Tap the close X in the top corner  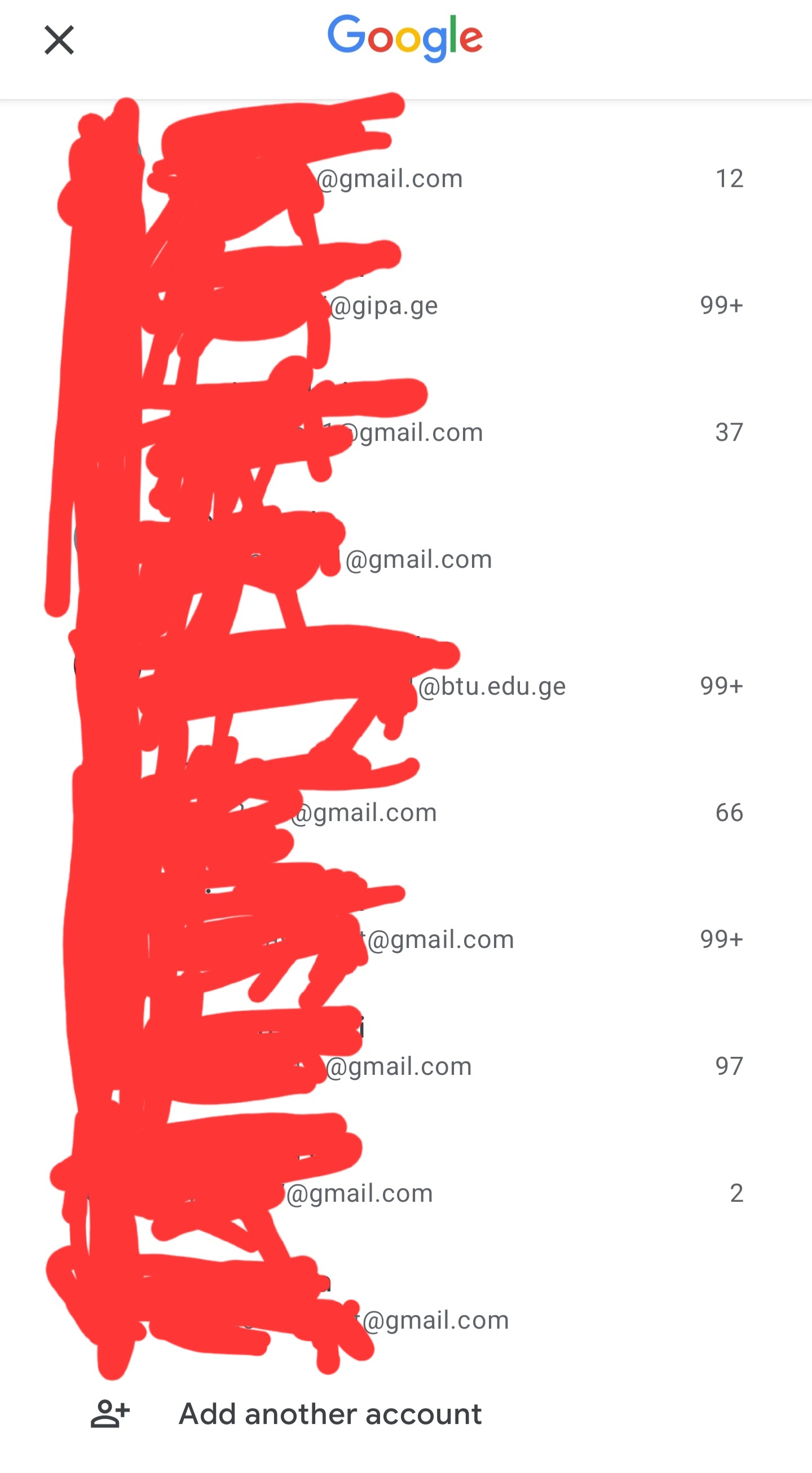click(59, 40)
